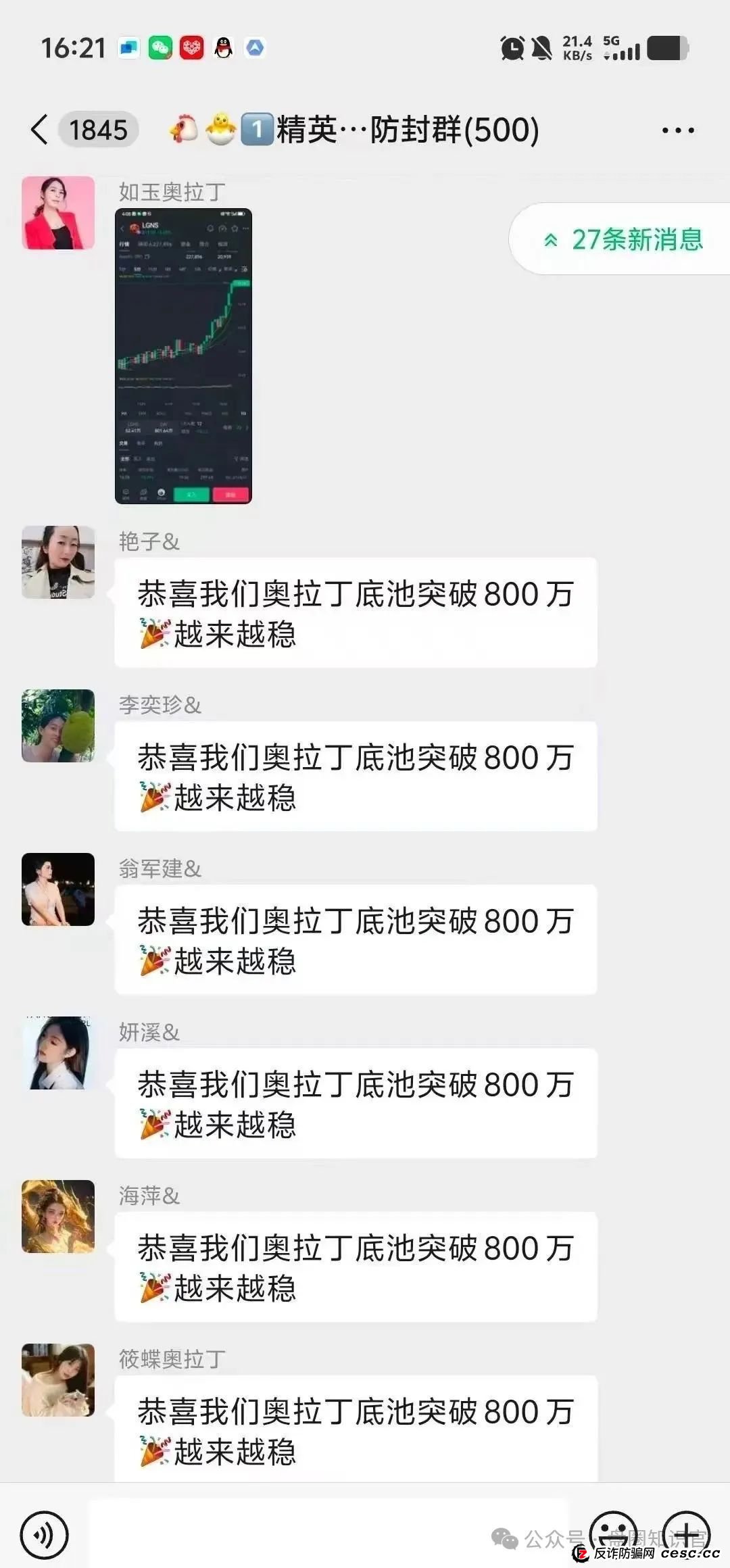Tap the QQ penguin icon in the status bar
Image resolution: width=730 pixels, height=1568 pixels.
click(x=223, y=48)
